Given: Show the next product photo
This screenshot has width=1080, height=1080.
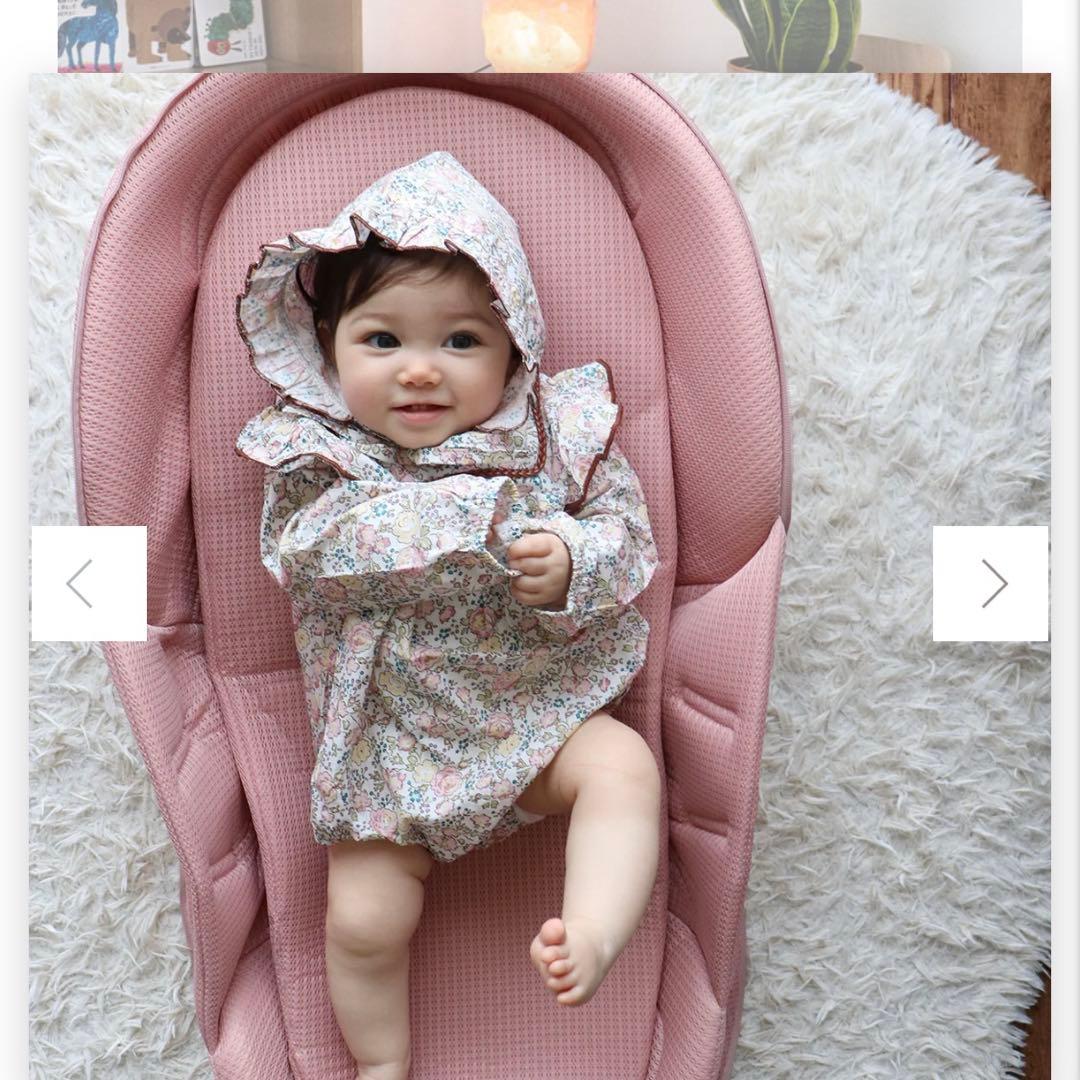Looking at the screenshot, I should pos(990,583).
